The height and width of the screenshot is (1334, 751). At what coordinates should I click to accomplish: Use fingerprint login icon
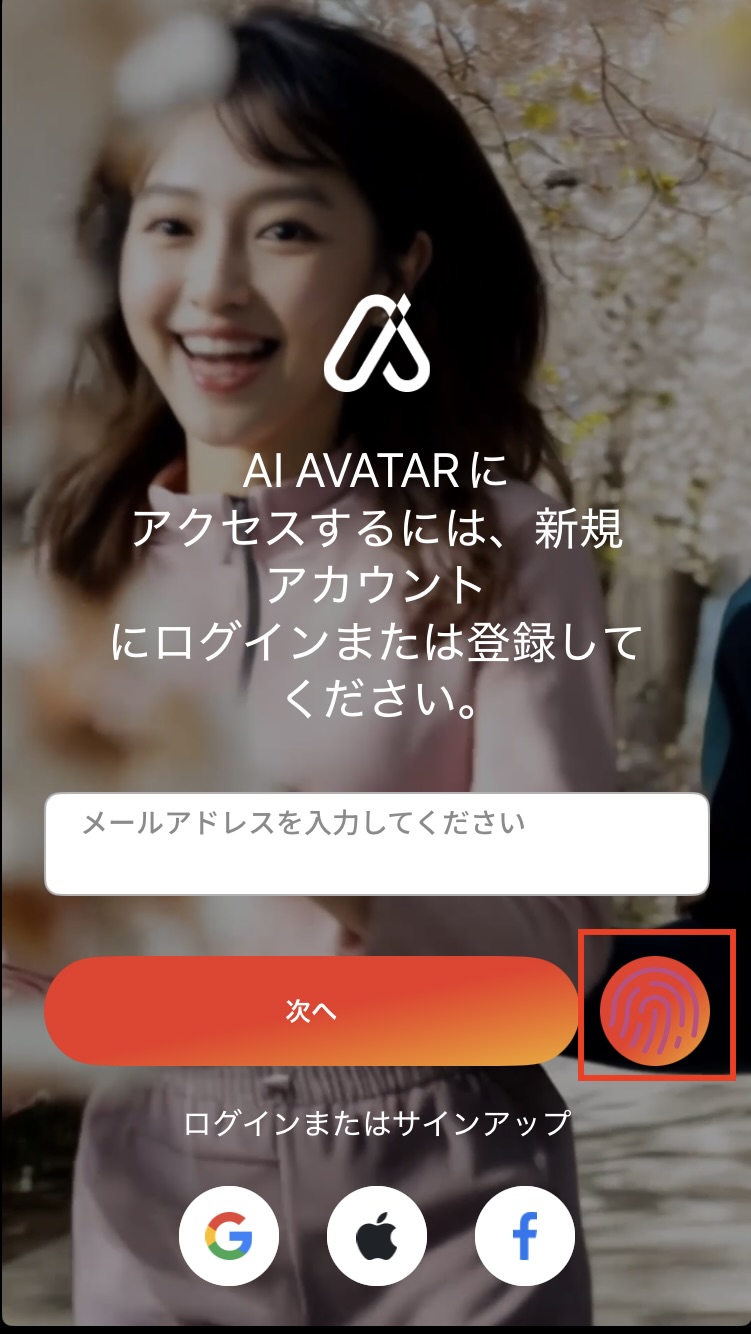(655, 1007)
